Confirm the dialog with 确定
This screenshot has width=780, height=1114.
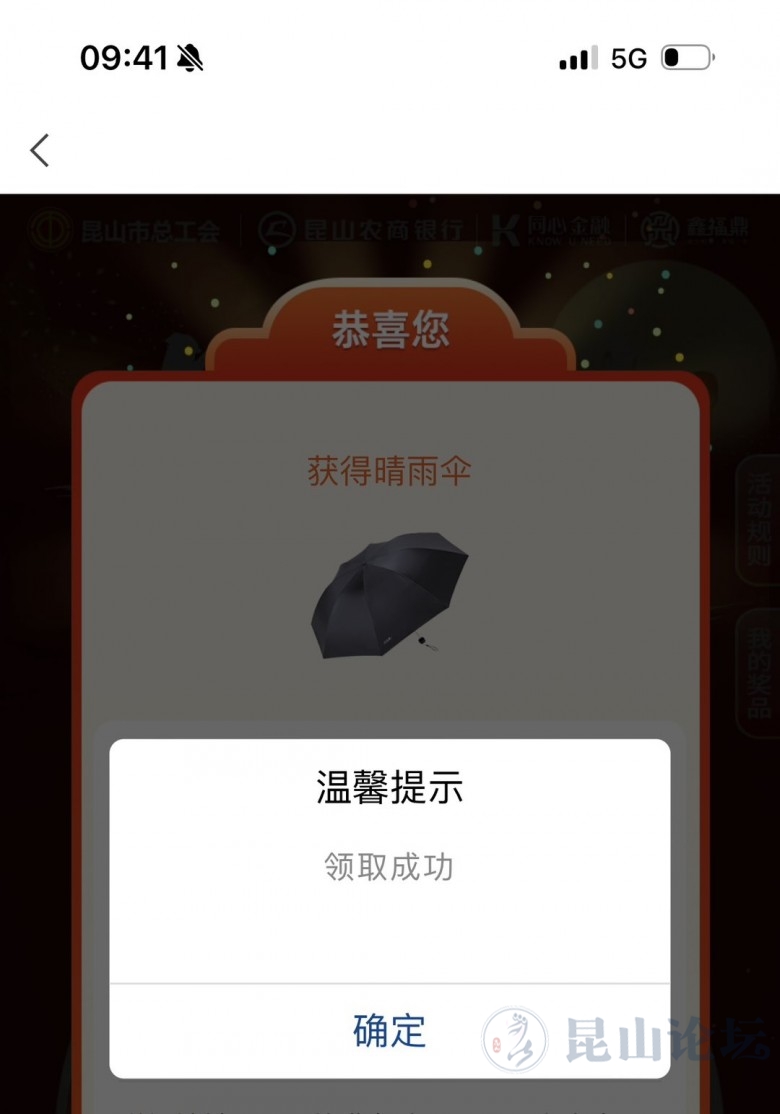[389, 1031]
